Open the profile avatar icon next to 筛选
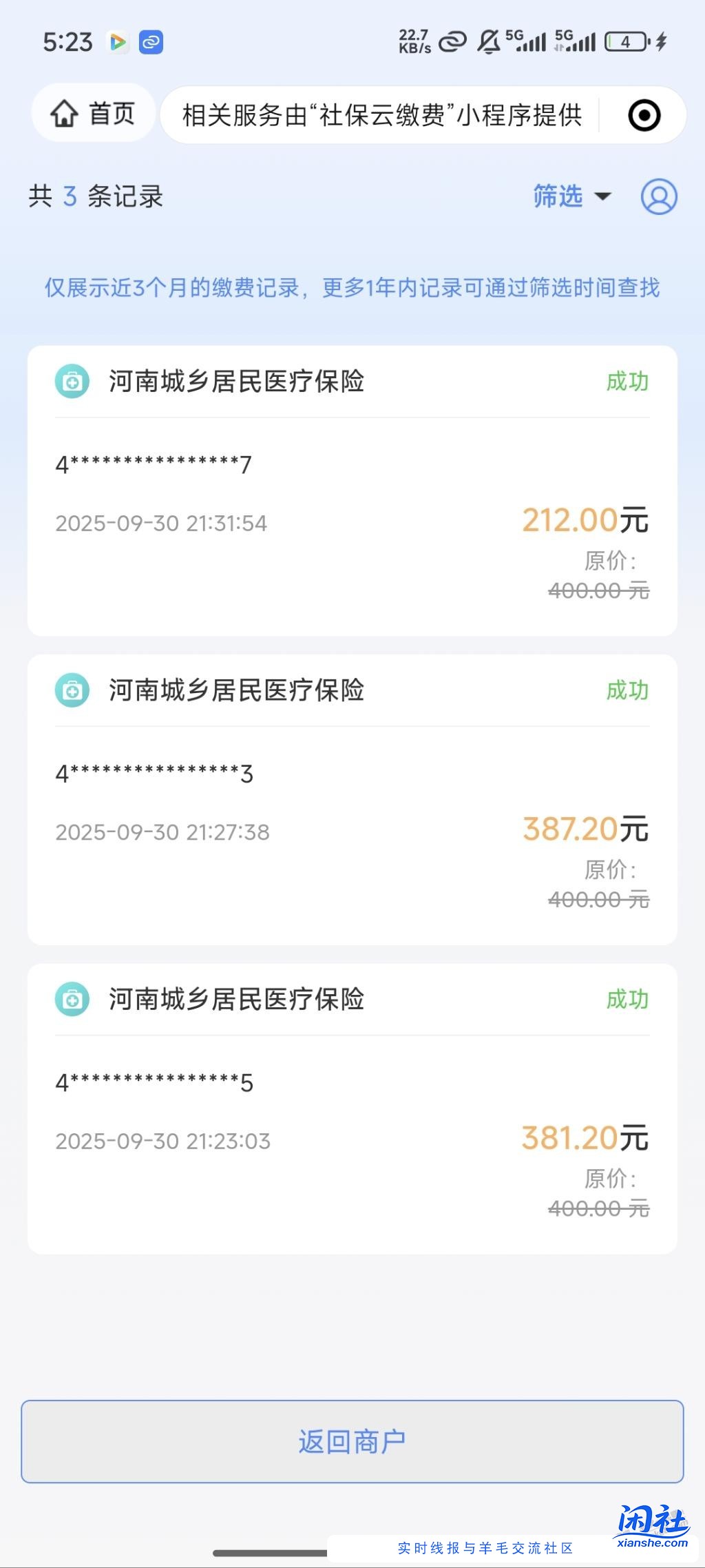 tap(658, 197)
